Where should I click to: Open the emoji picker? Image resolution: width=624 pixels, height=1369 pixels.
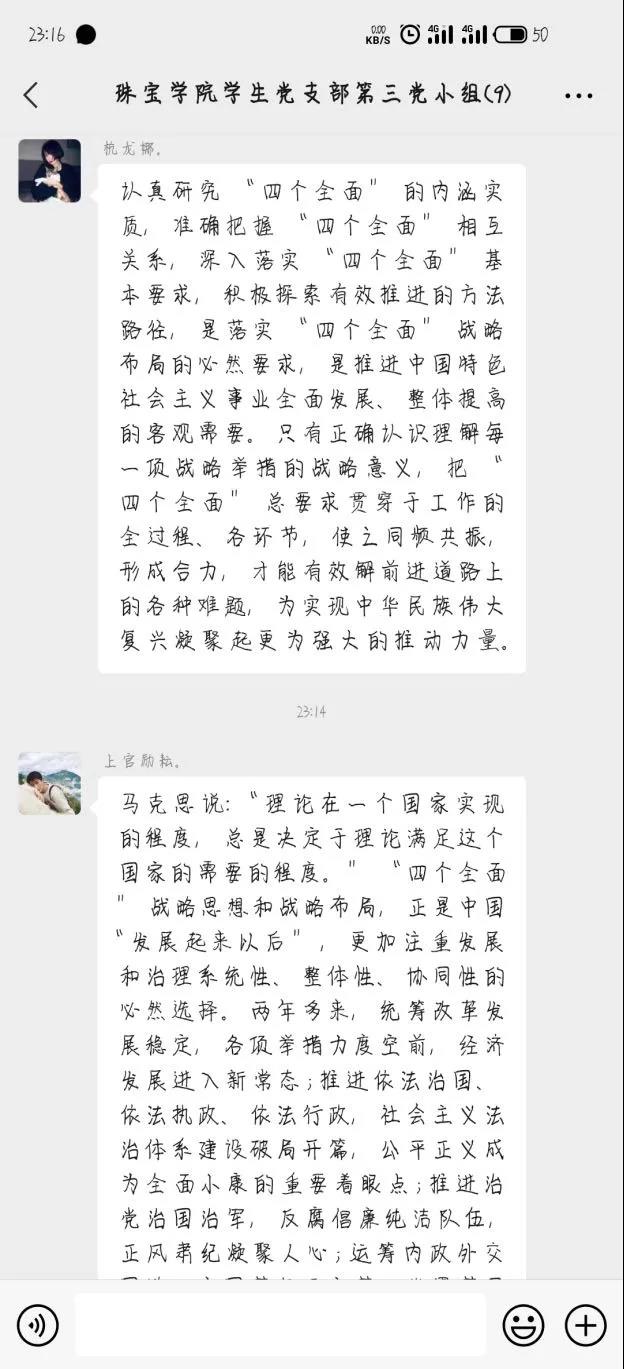523,1325
